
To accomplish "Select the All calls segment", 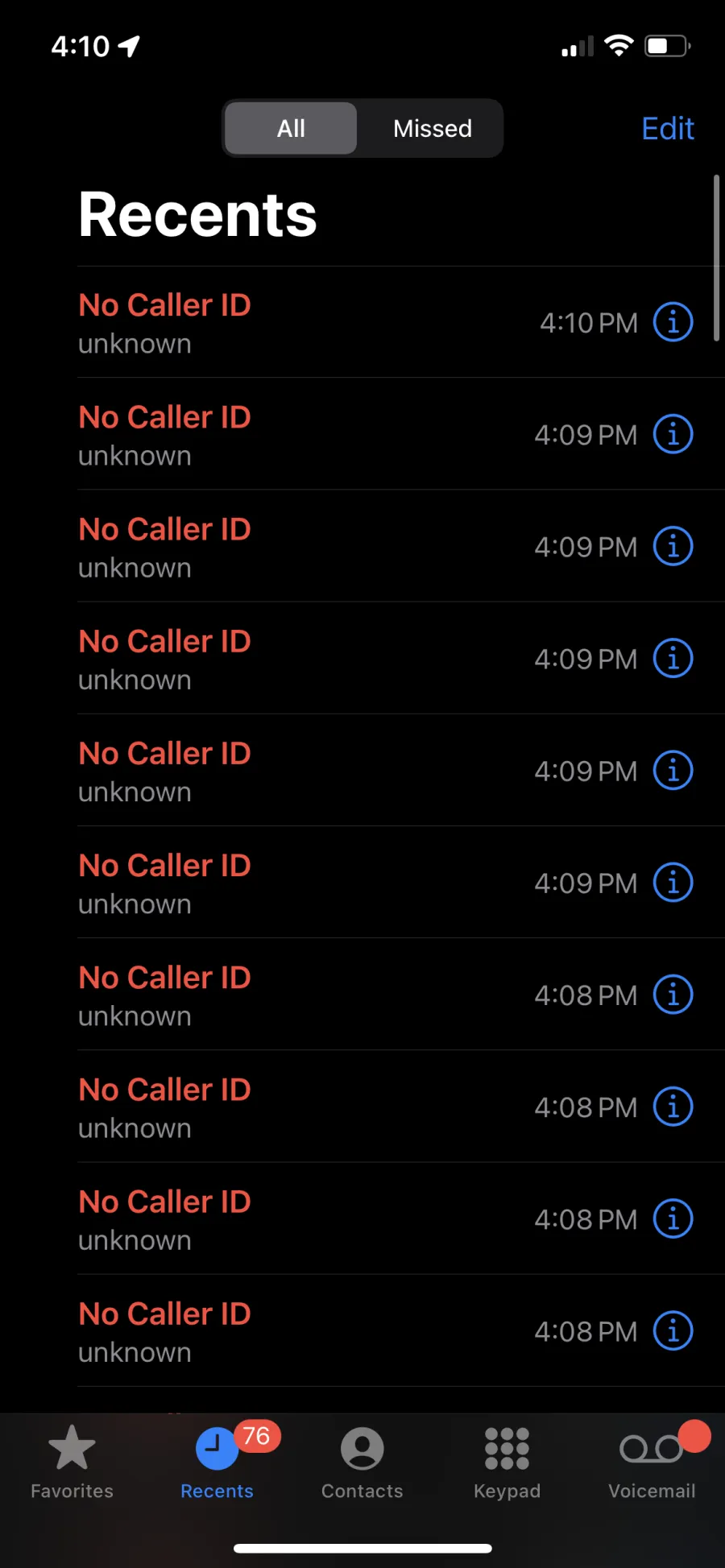I will 291,128.
